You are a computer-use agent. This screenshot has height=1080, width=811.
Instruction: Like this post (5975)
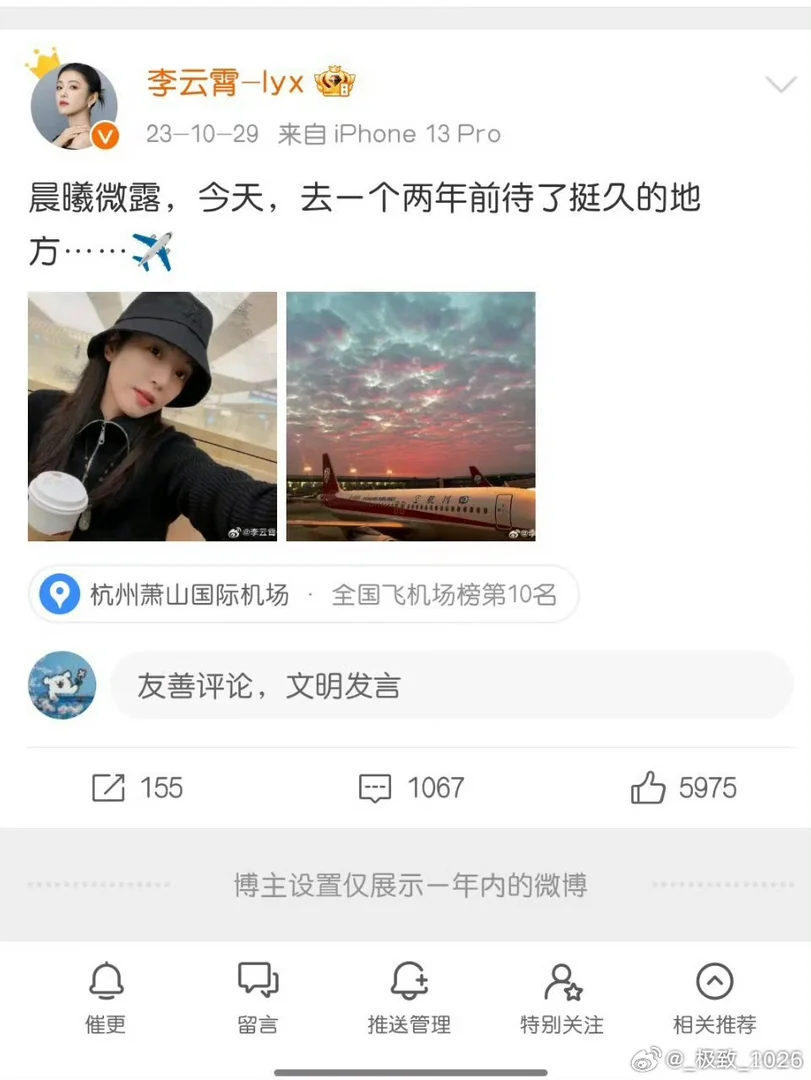click(685, 788)
